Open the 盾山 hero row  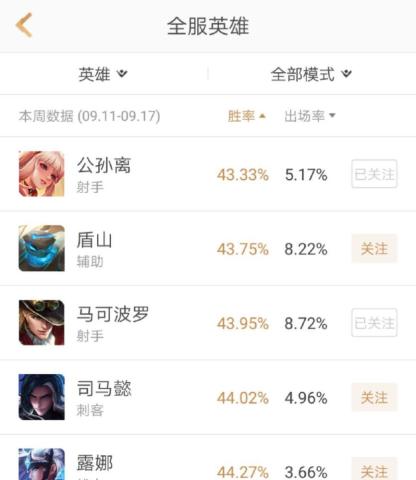tap(208, 248)
